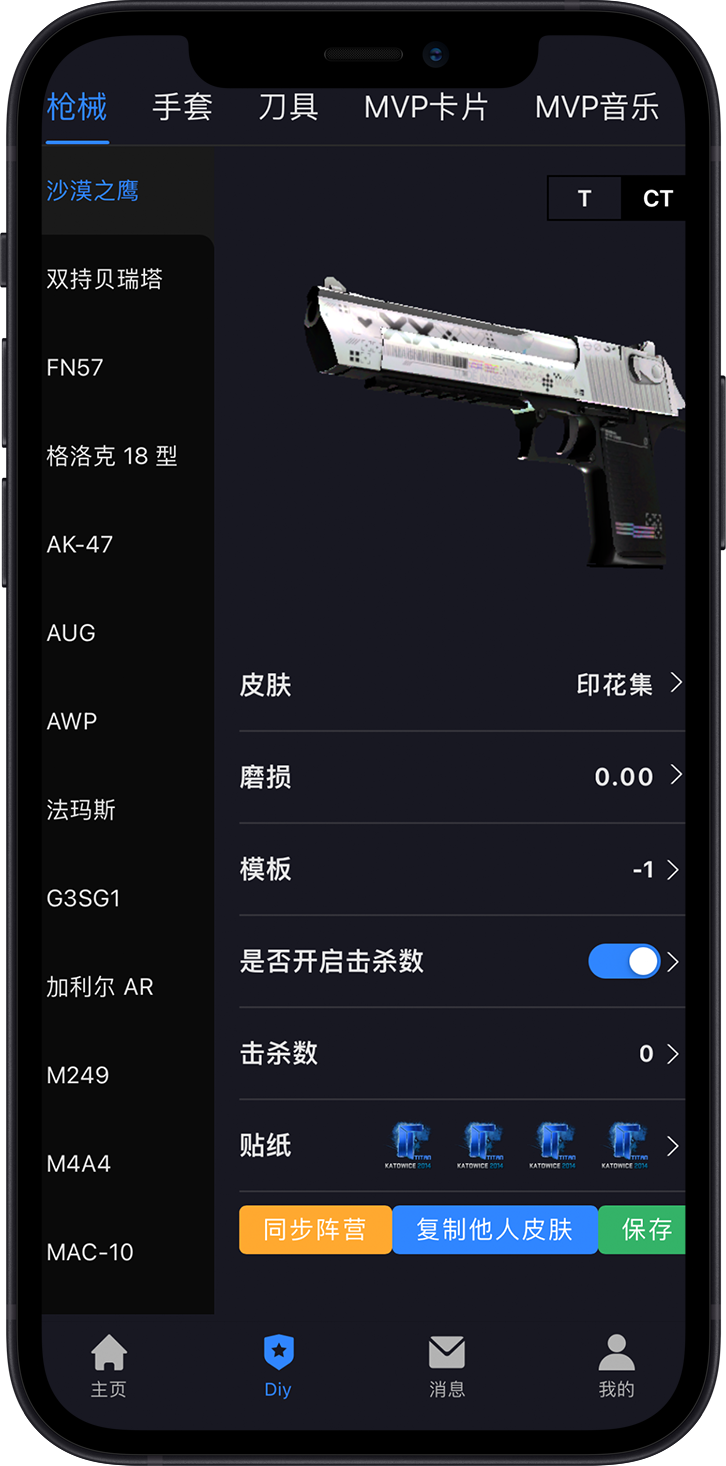Open the 模板 template option

click(460, 869)
